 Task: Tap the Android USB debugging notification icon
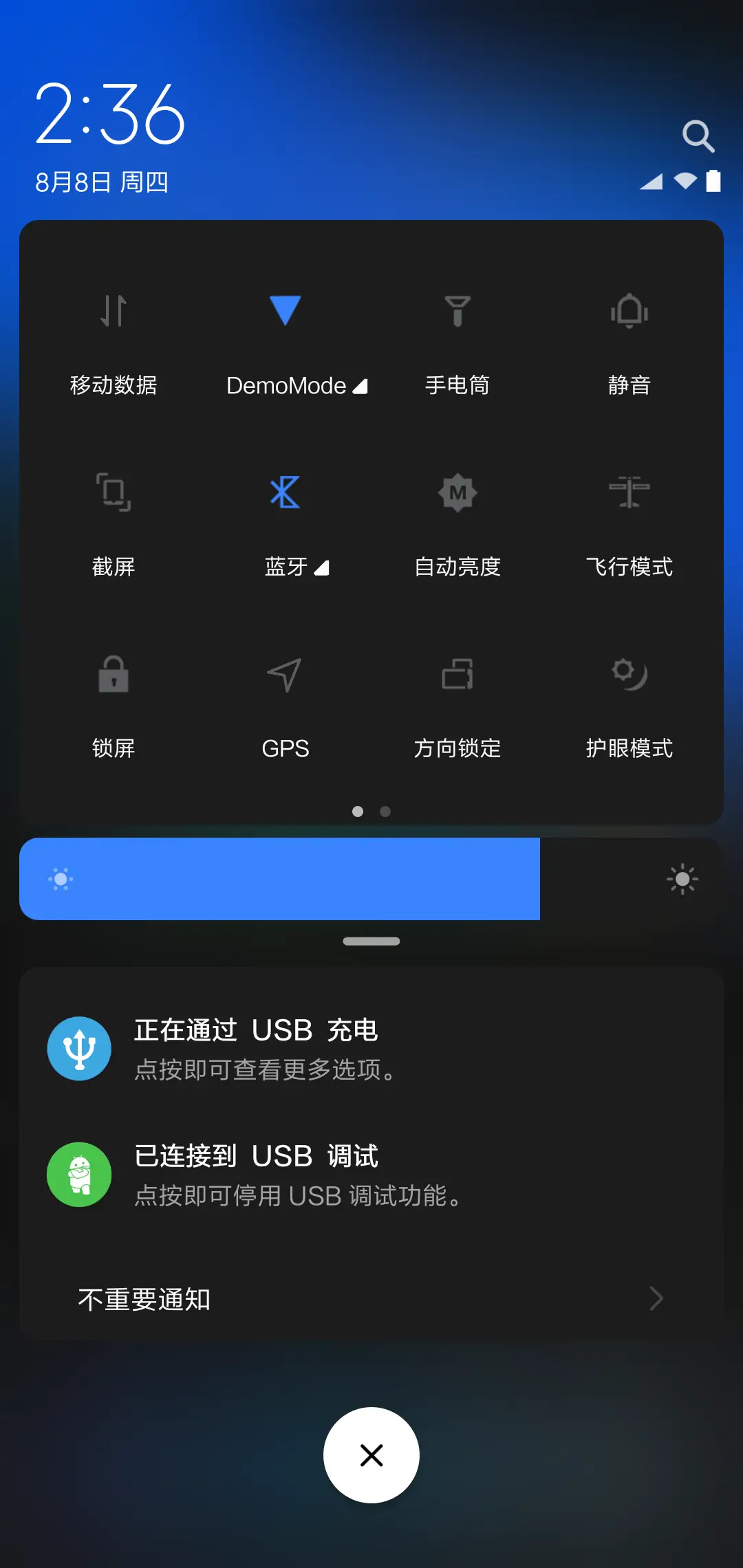pos(78,1174)
